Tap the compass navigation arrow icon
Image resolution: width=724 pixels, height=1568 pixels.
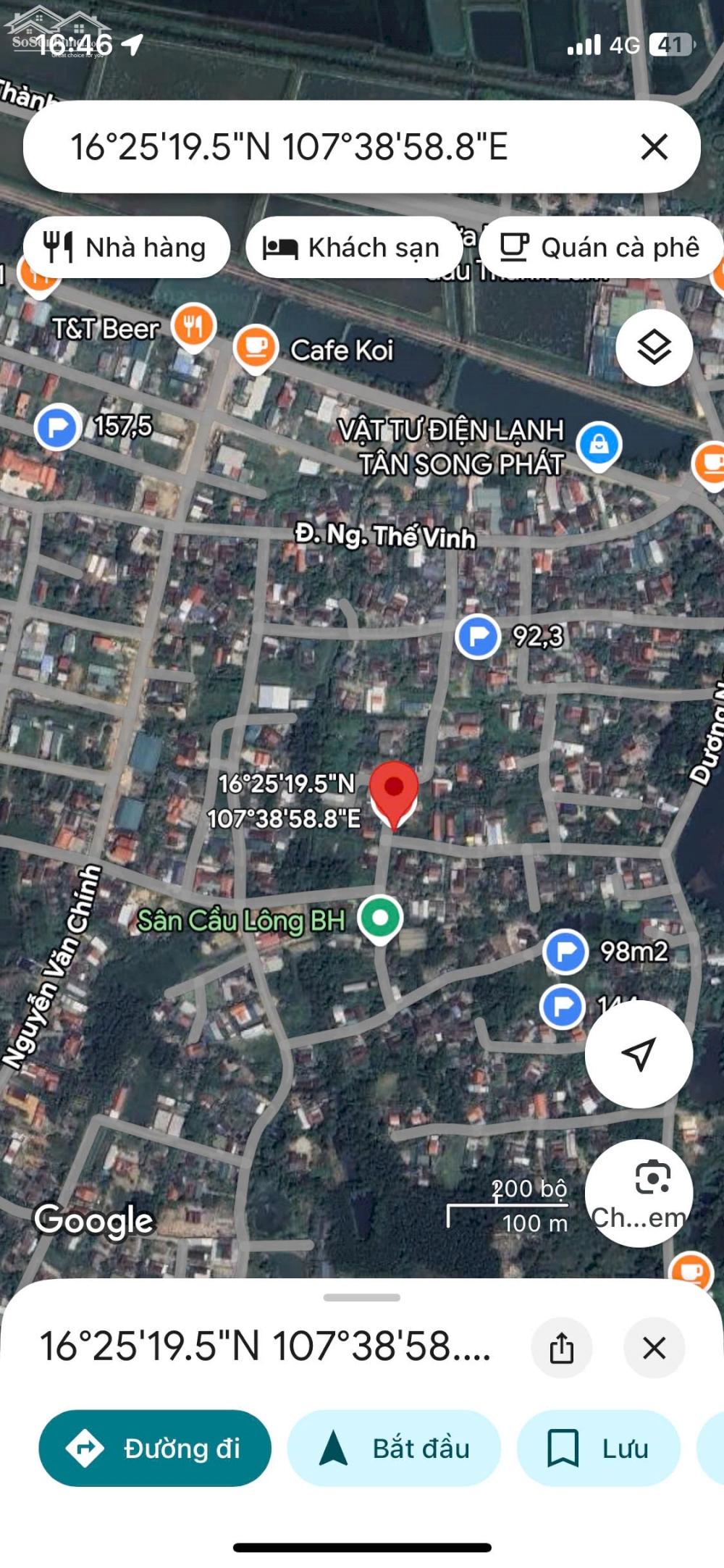tap(638, 1055)
